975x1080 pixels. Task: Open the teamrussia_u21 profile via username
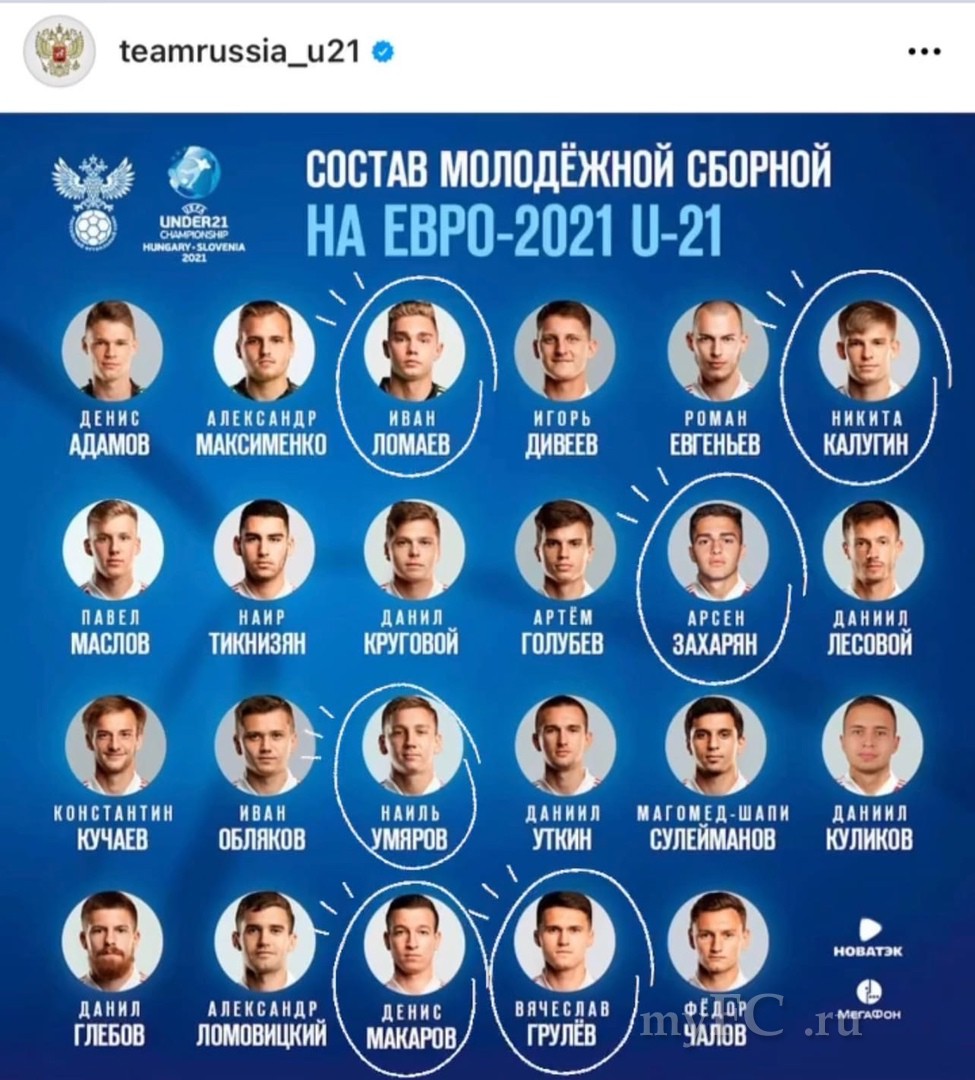tap(238, 52)
